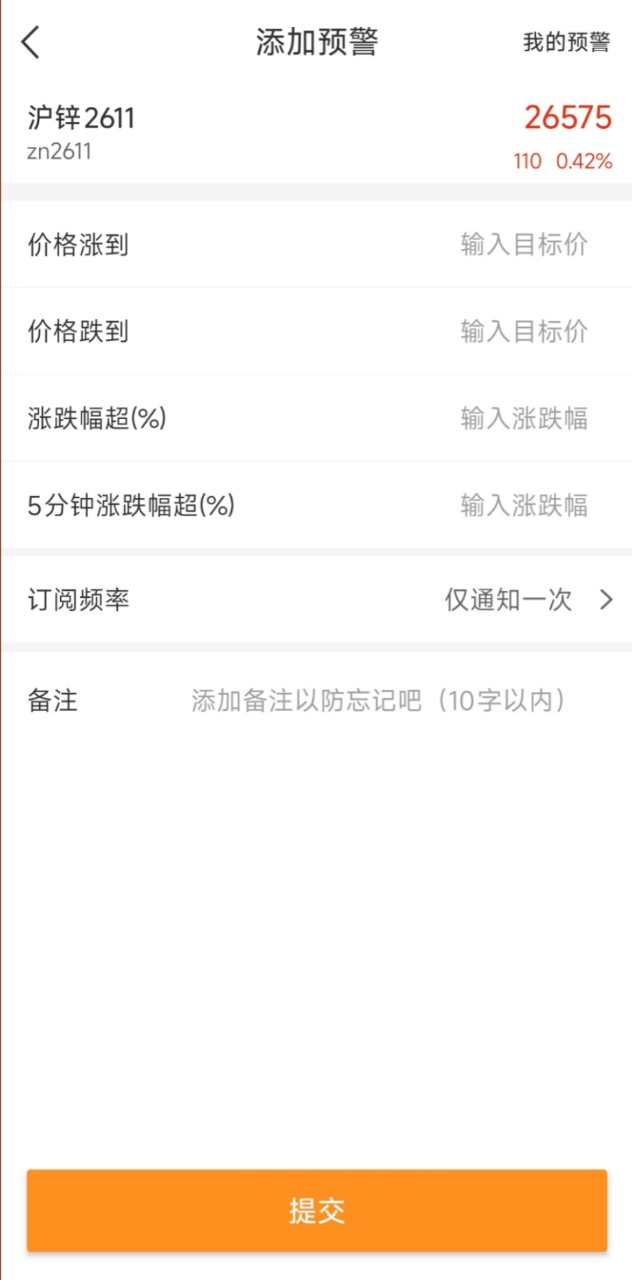Image resolution: width=632 pixels, height=1280 pixels.
Task: Go back using the top-left arrow
Action: pyautogui.click(x=31, y=43)
